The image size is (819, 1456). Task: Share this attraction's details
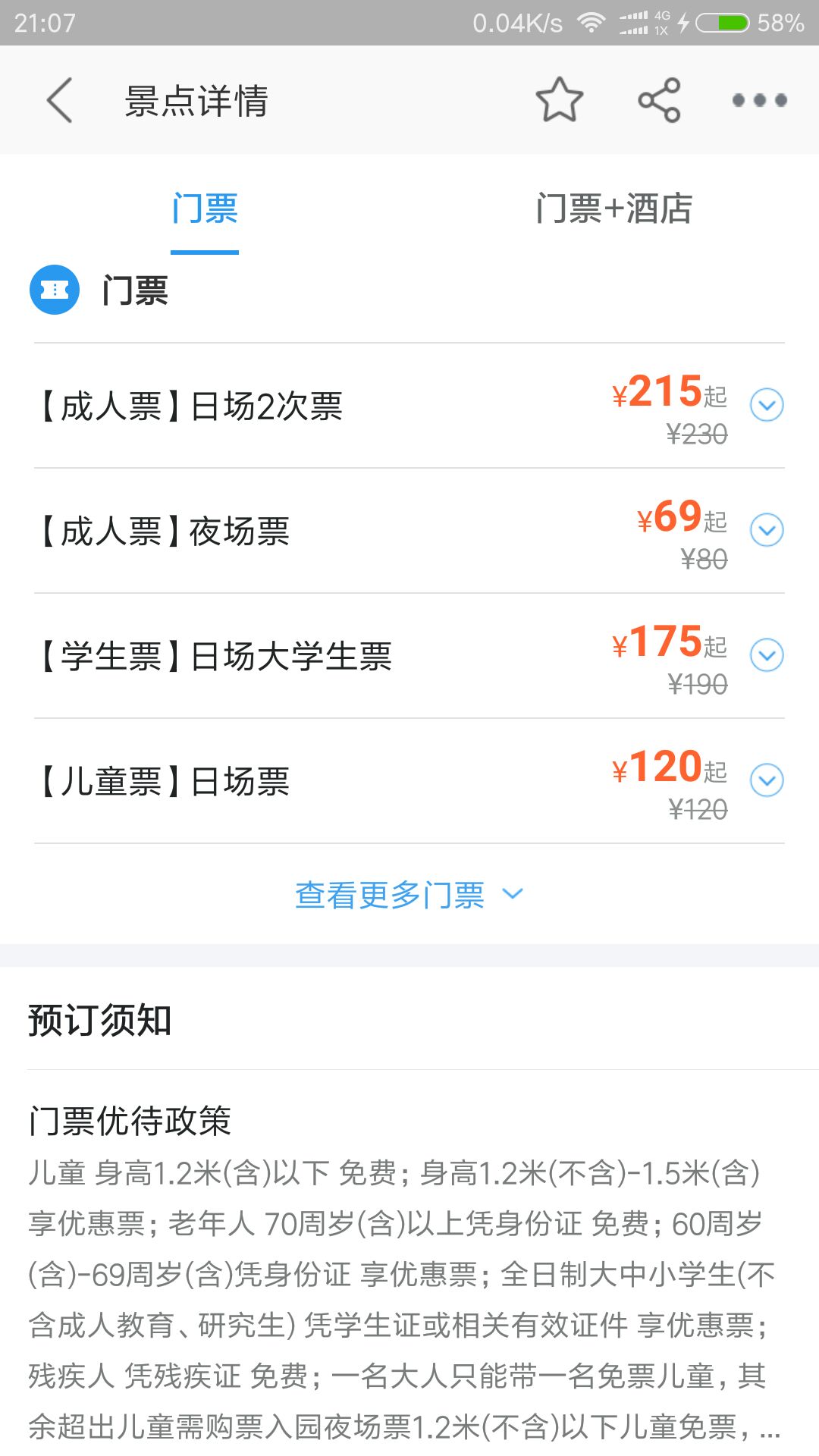(x=659, y=100)
